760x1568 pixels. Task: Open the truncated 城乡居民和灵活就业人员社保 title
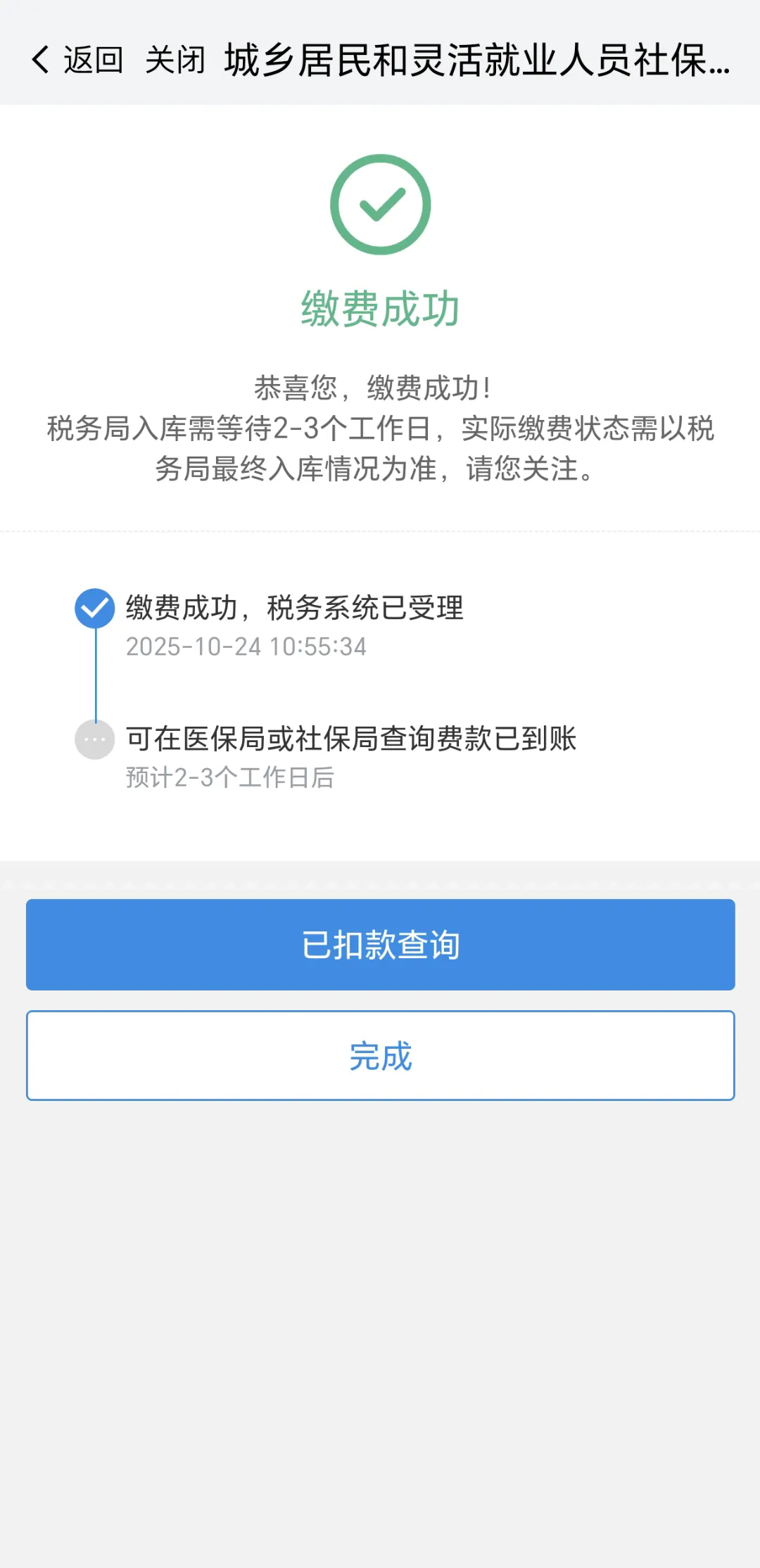click(479, 62)
